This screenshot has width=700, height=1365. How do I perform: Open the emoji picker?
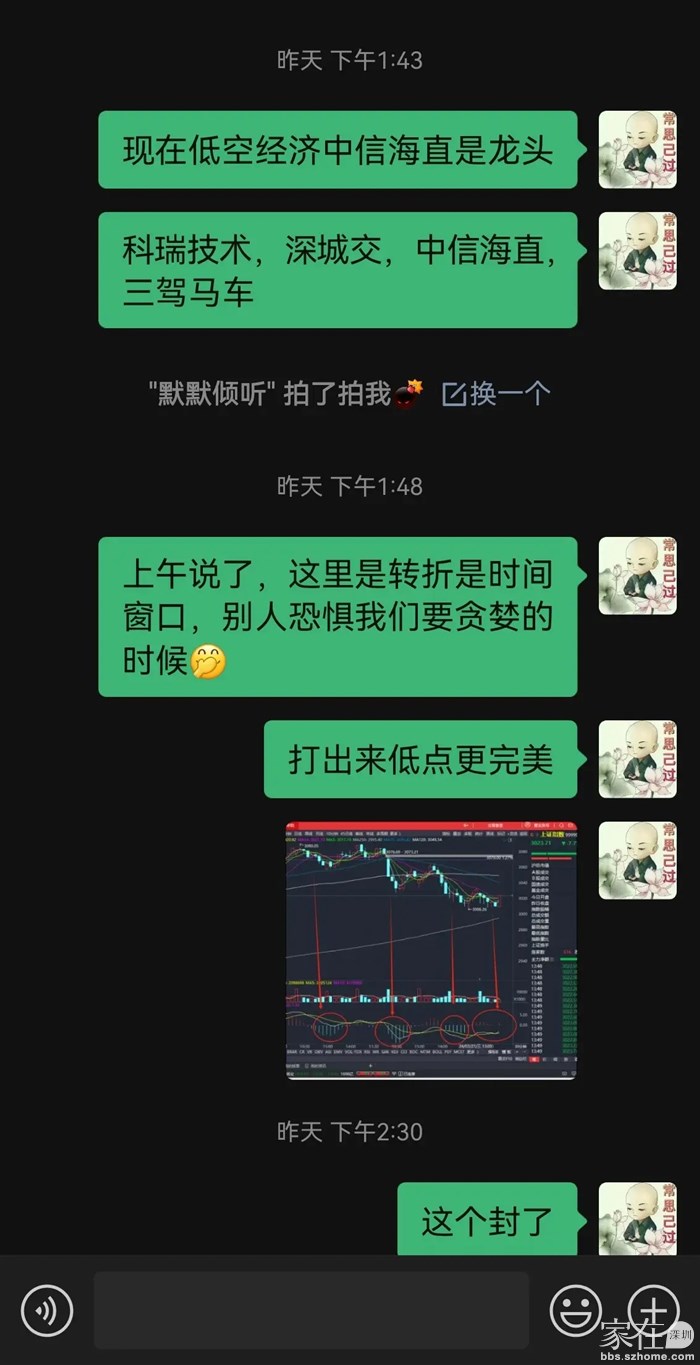576,1309
